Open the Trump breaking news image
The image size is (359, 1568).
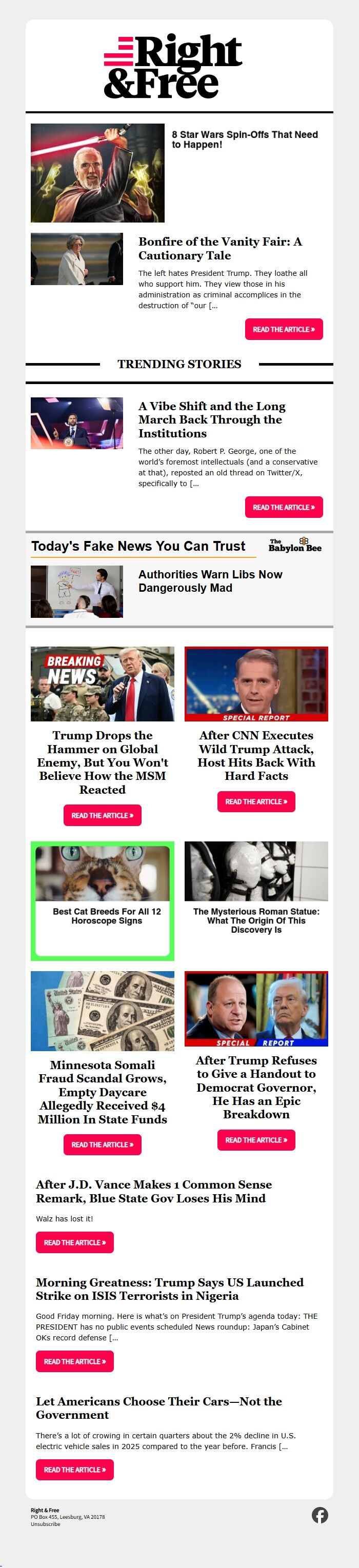point(102,684)
